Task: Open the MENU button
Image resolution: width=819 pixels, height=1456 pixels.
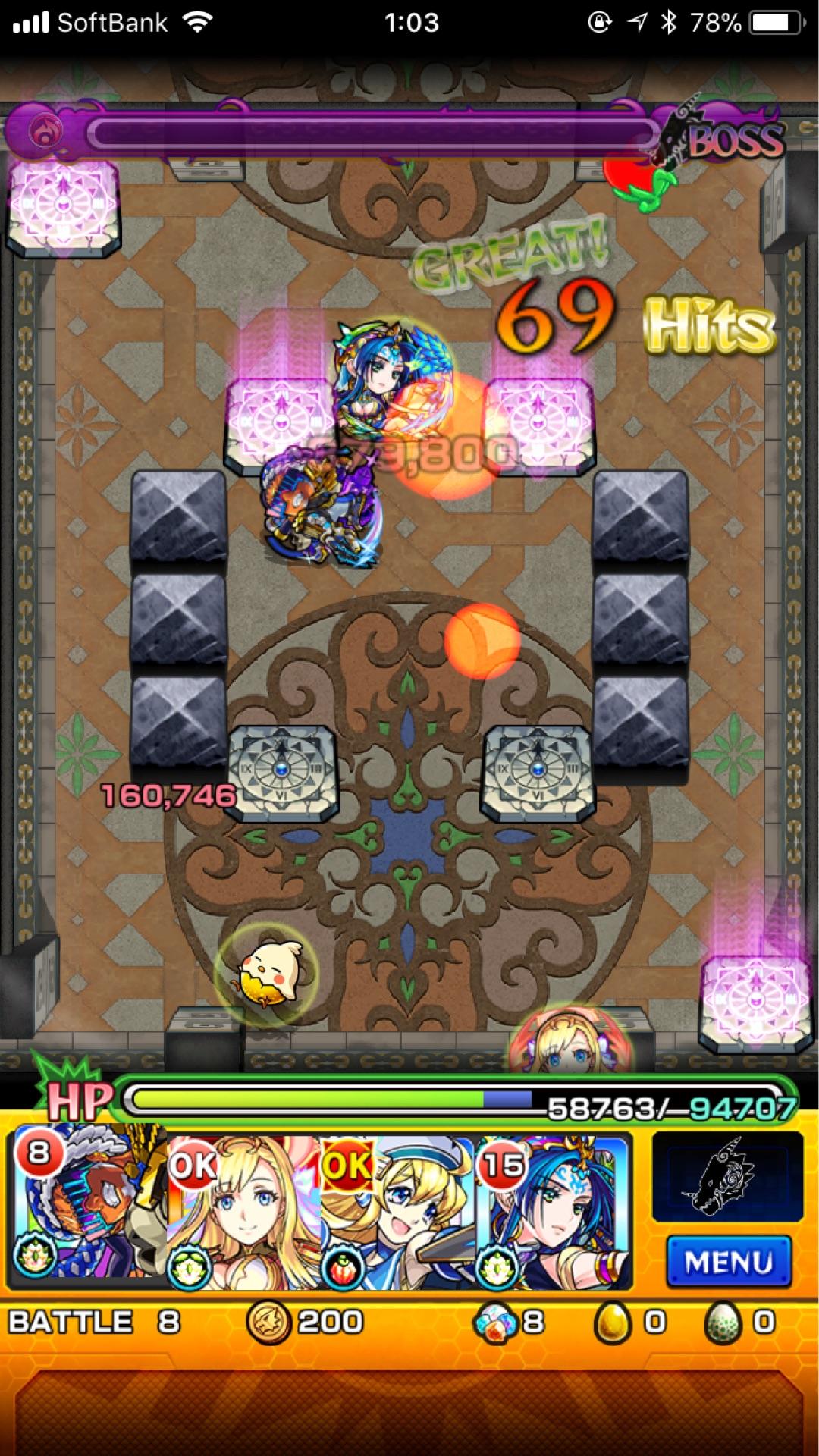Action: click(728, 1263)
